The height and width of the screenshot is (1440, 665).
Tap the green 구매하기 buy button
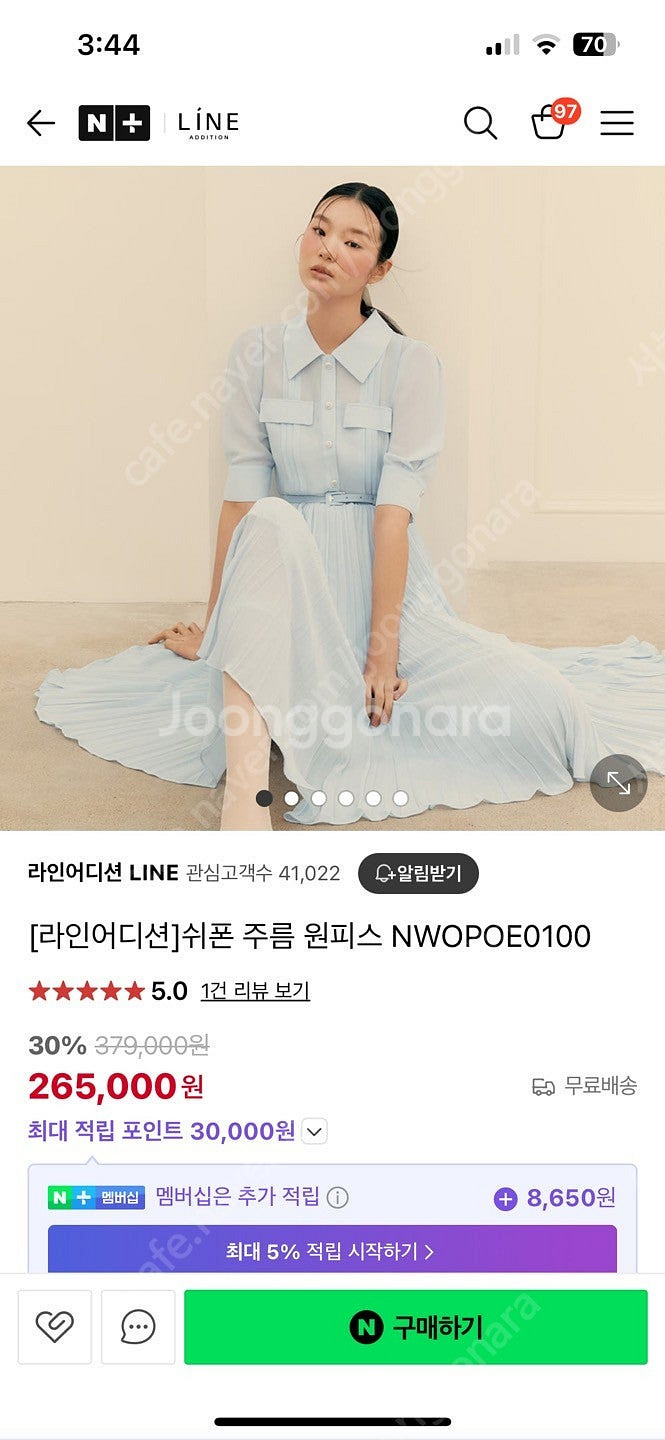click(x=416, y=1327)
